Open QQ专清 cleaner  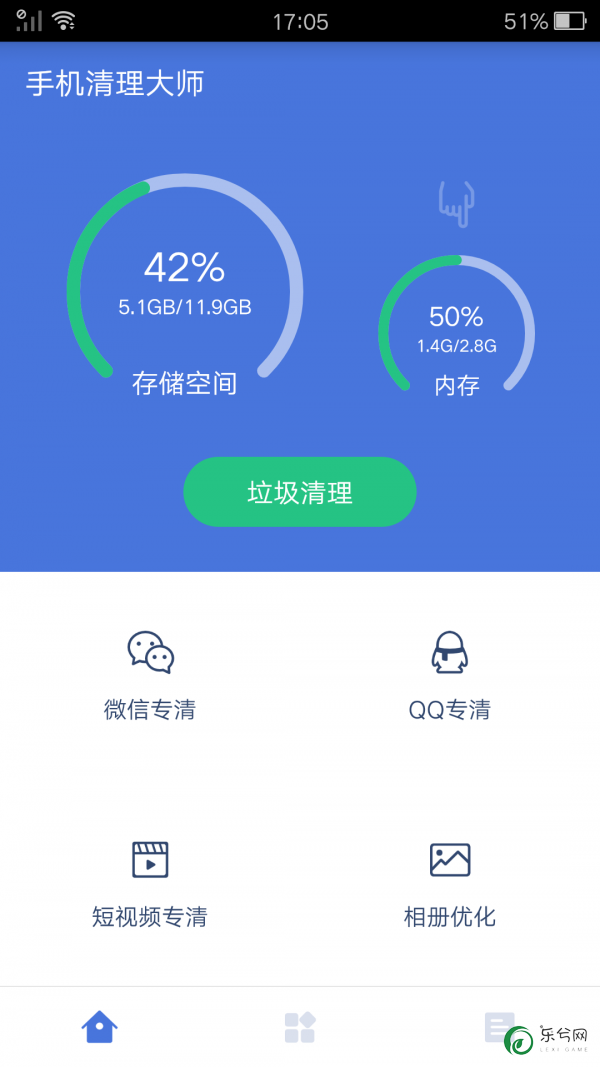click(x=449, y=674)
